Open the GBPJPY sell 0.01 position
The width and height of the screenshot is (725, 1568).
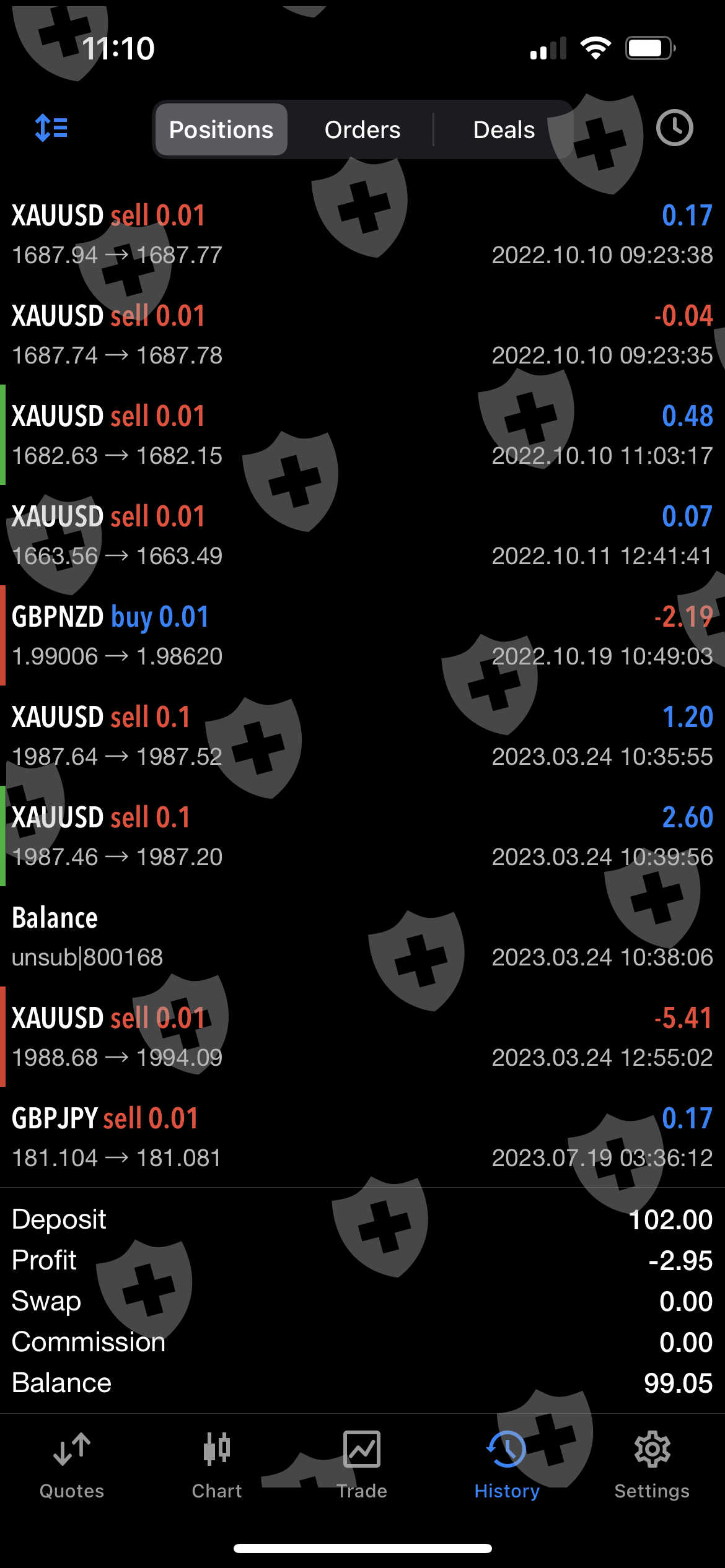[x=362, y=1138]
